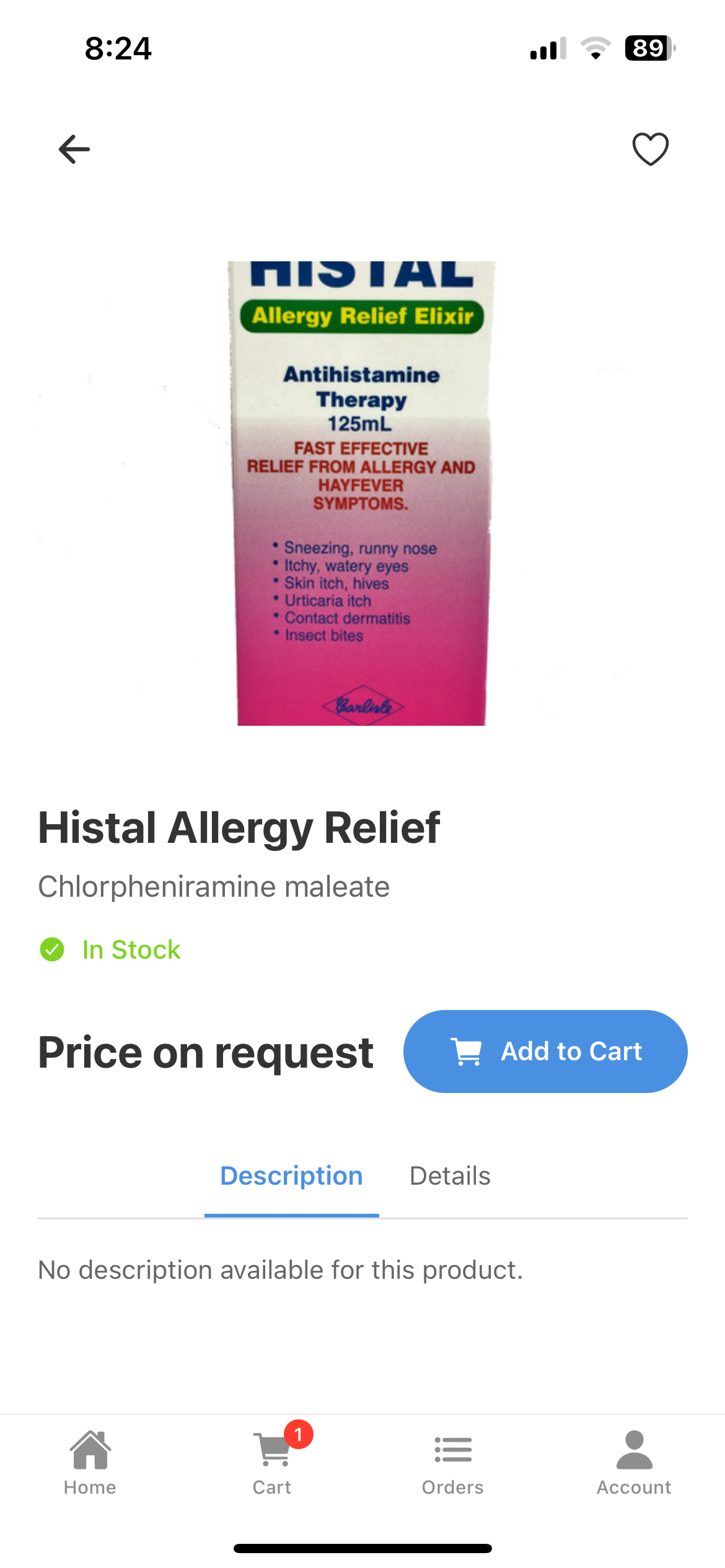Screen dimensions: 725x1568
Task: Open the Orders list
Action: click(453, 1460)
